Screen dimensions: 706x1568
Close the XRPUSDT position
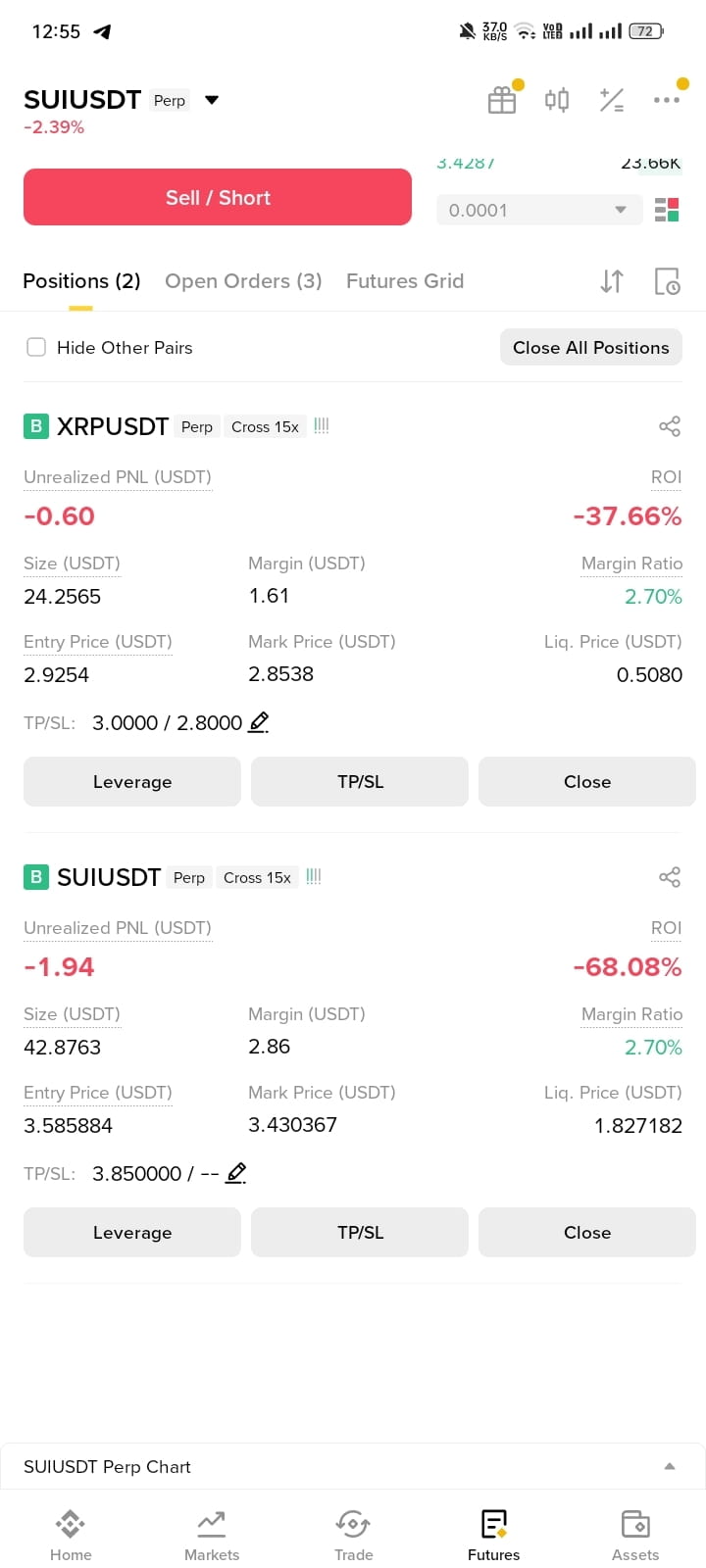pos(587,781)
